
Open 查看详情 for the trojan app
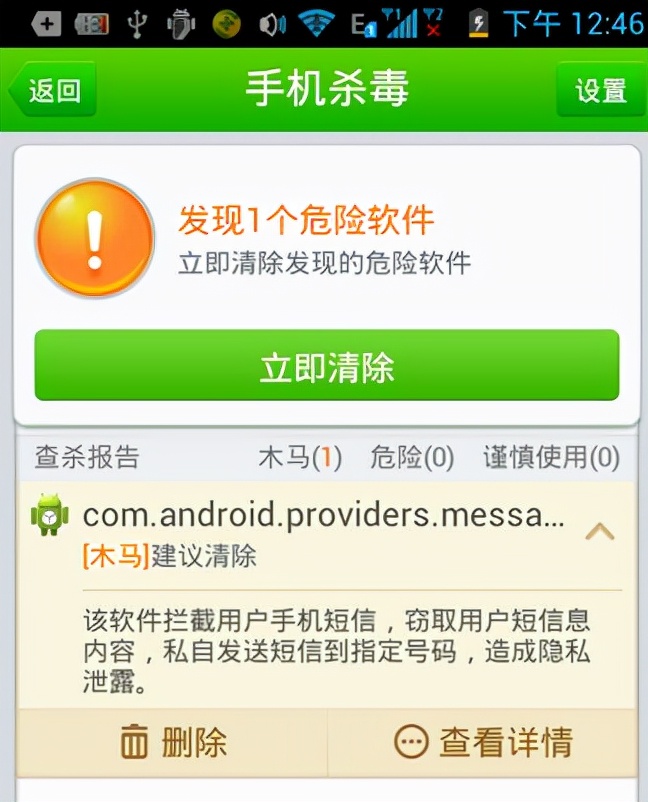(x=483, y=742)
